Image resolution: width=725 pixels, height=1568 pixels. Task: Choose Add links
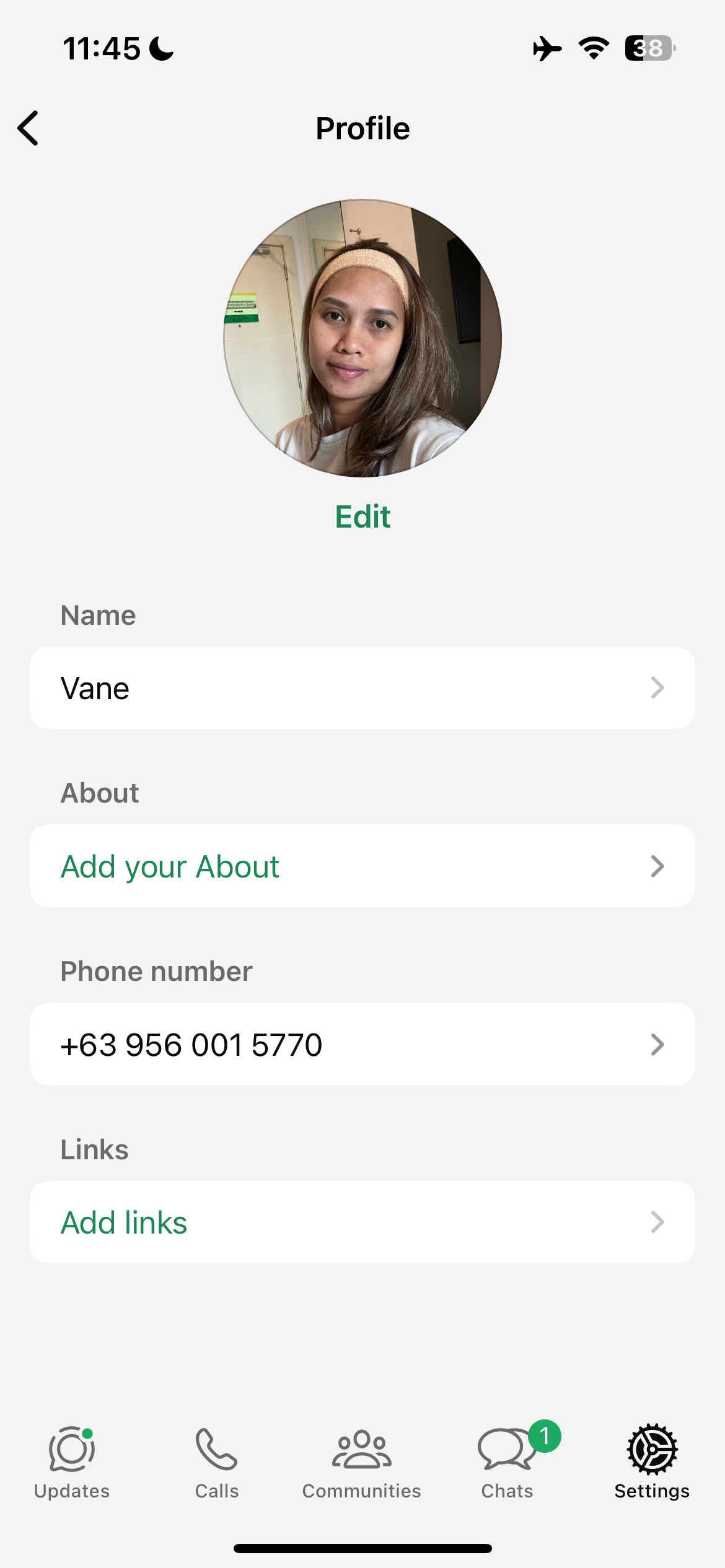tap(362, 1222)
